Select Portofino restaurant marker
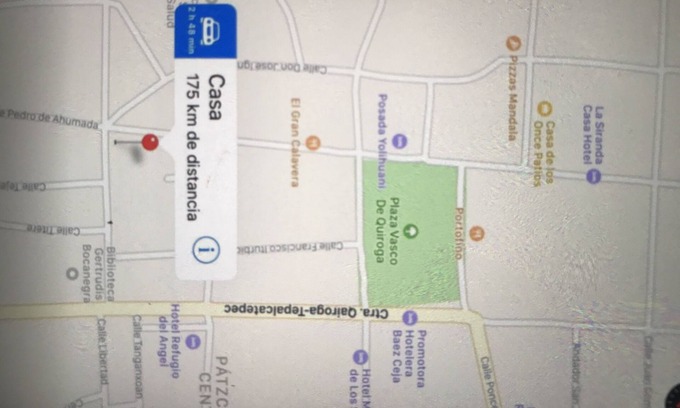 (476, 234)
